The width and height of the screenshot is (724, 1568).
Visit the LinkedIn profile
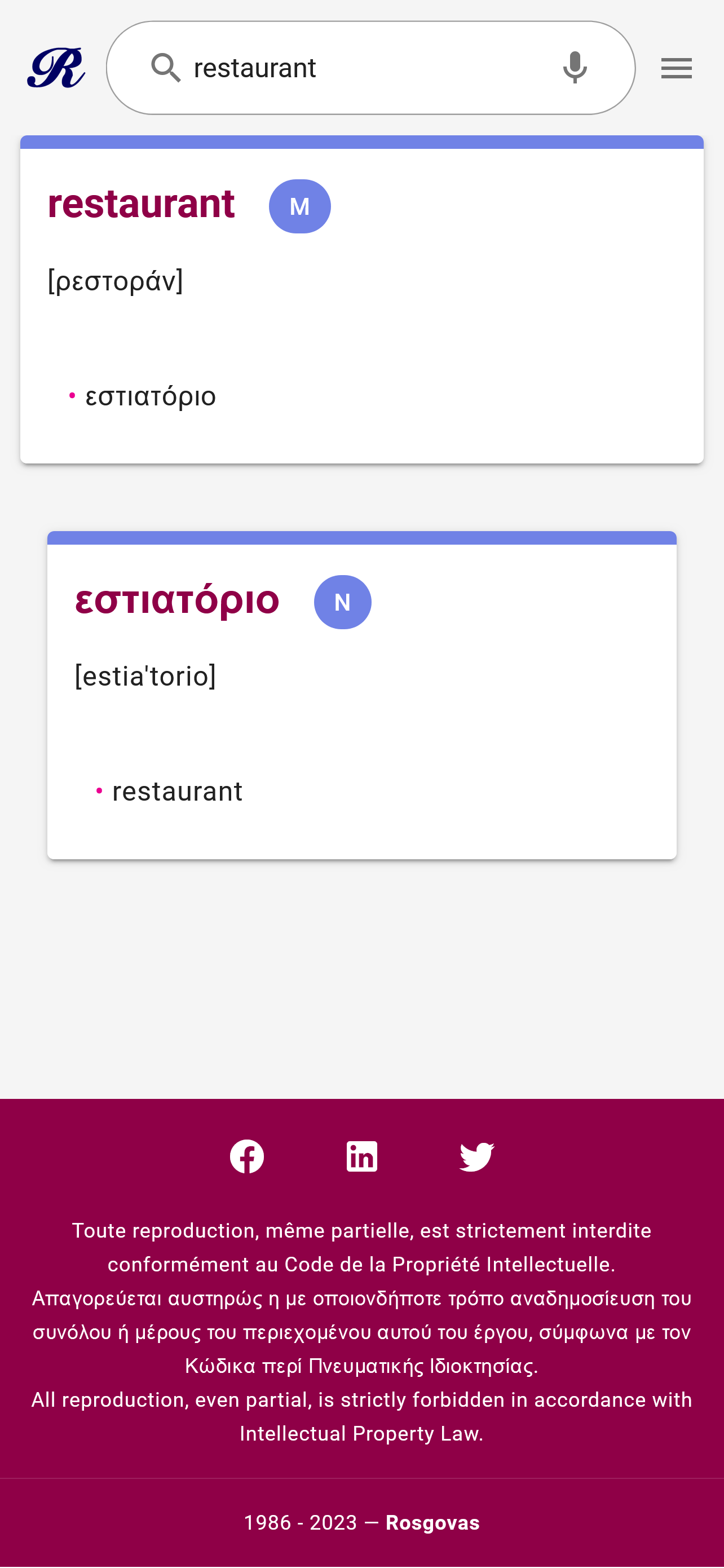point(361,1156)
